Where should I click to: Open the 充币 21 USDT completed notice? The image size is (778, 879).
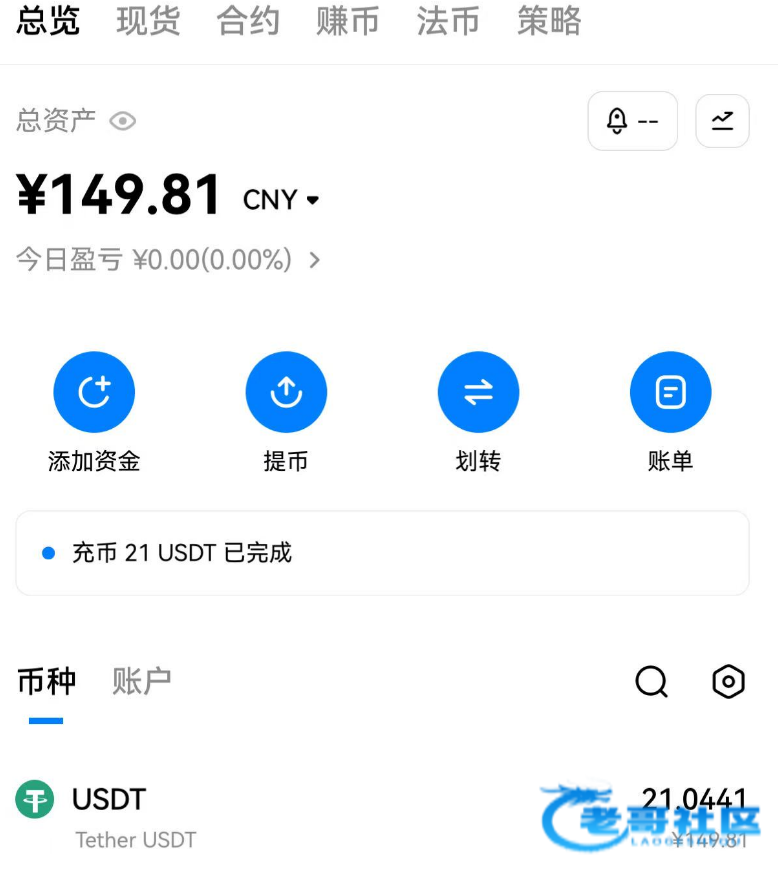382,553
